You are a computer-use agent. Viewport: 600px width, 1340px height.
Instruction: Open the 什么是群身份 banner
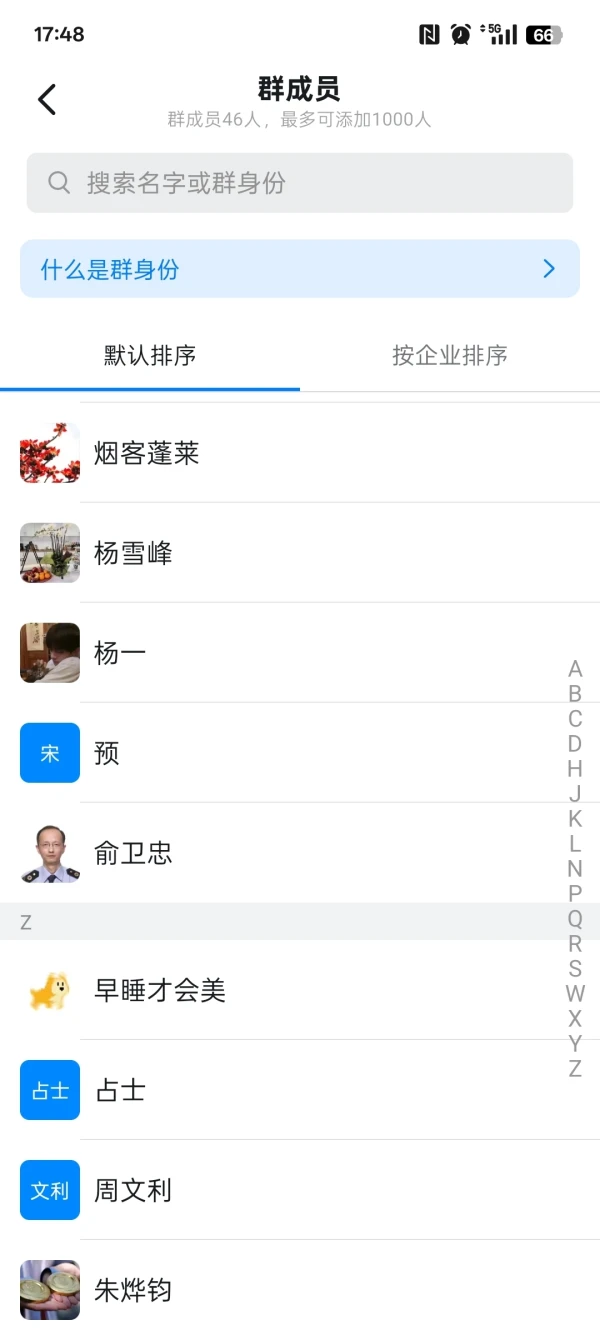(300, 269)
